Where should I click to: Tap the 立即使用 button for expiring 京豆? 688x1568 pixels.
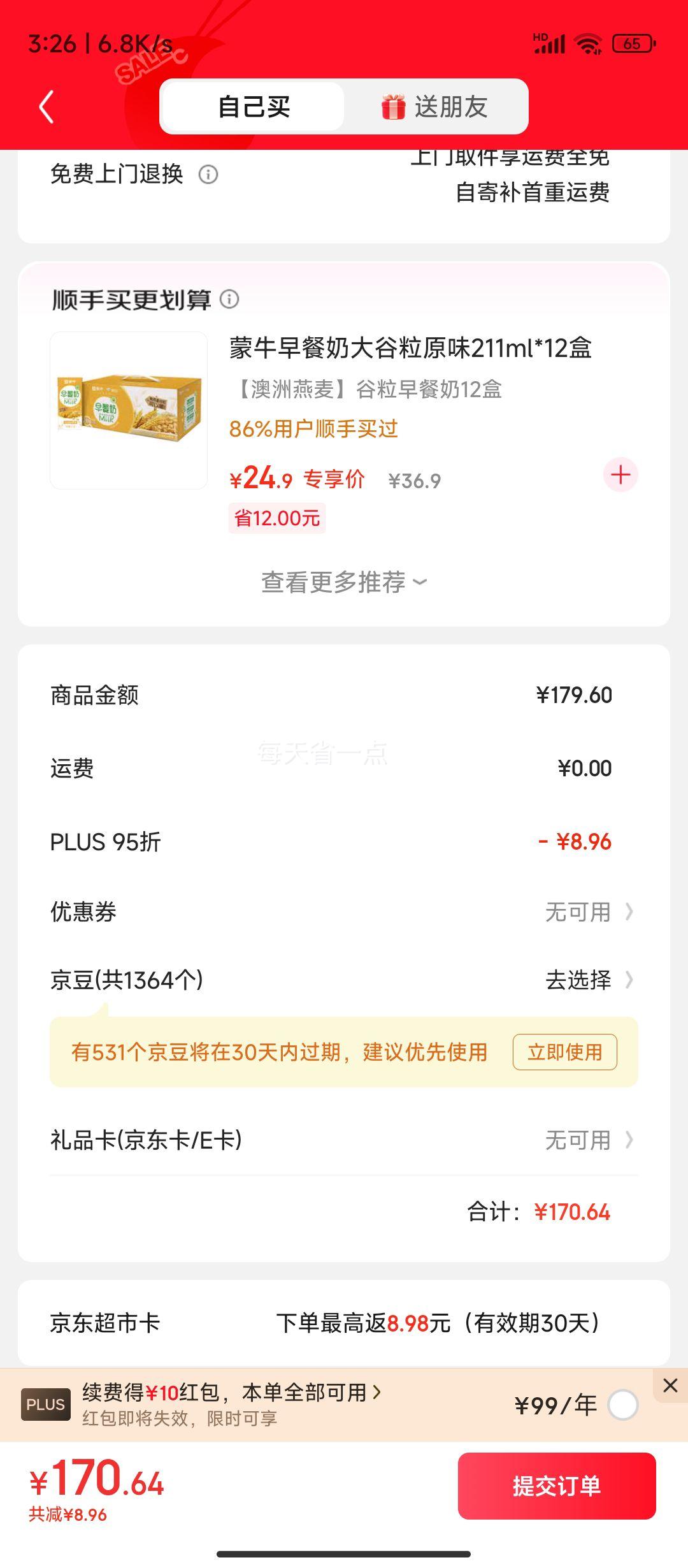(564, 1052)
